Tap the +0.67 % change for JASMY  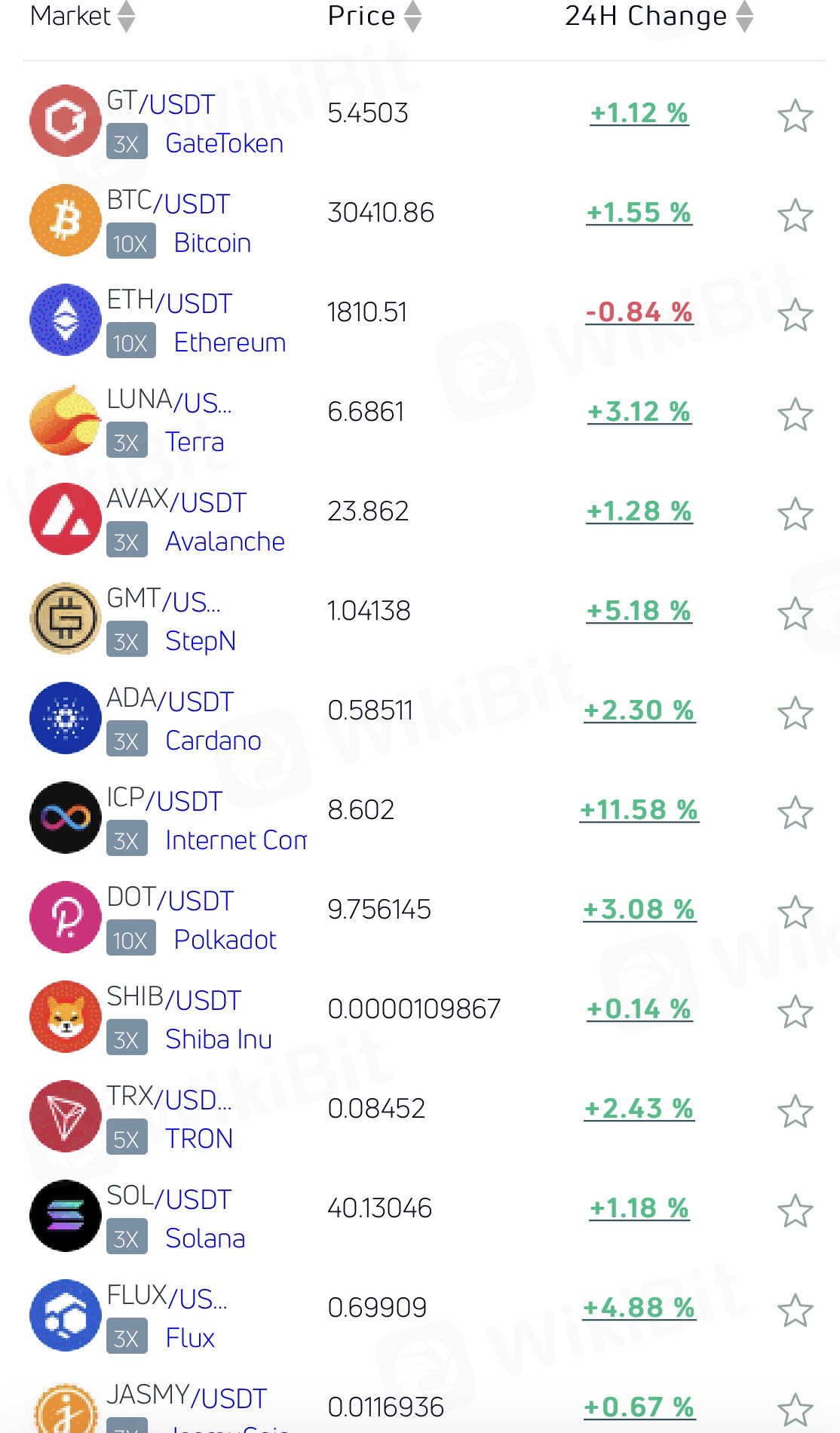(x=639, y=1407)
